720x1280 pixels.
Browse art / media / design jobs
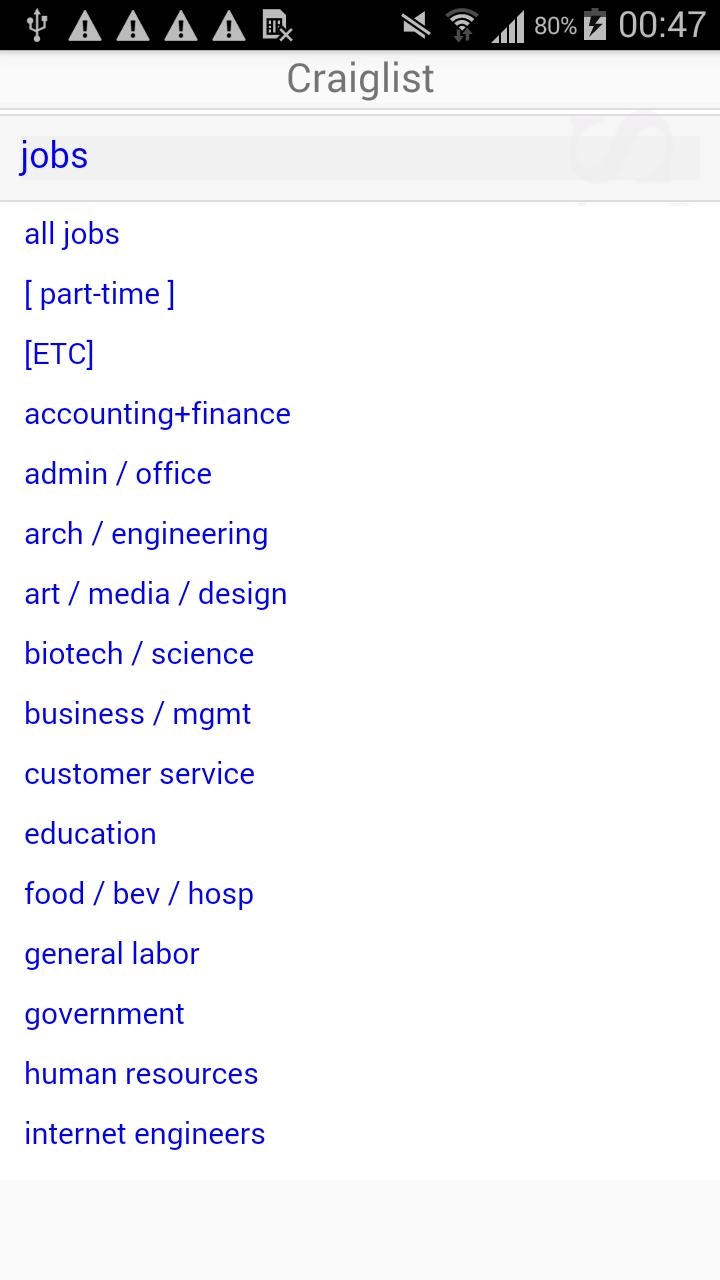156,594
